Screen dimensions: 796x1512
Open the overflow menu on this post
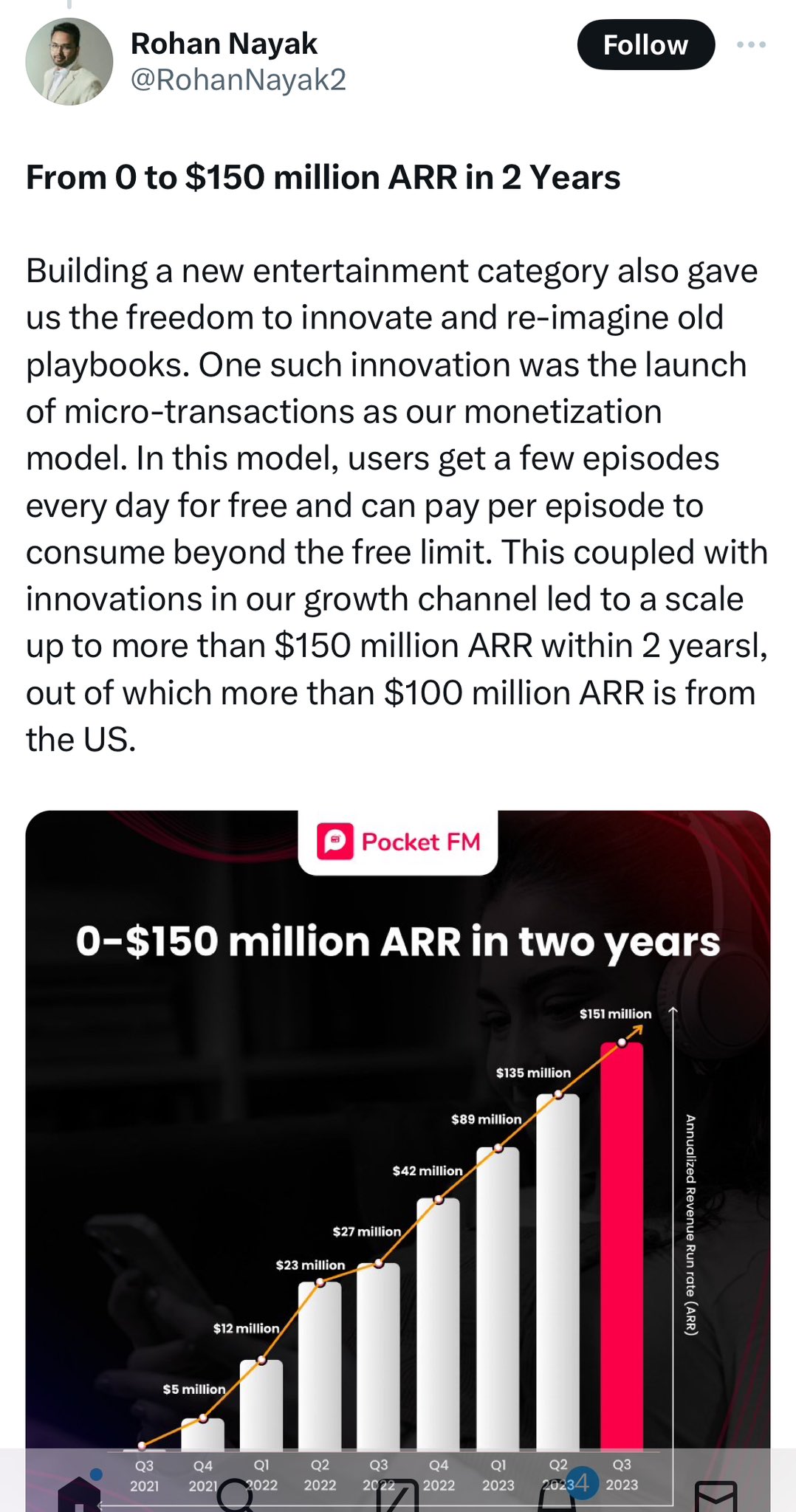[x=751, y=45]
